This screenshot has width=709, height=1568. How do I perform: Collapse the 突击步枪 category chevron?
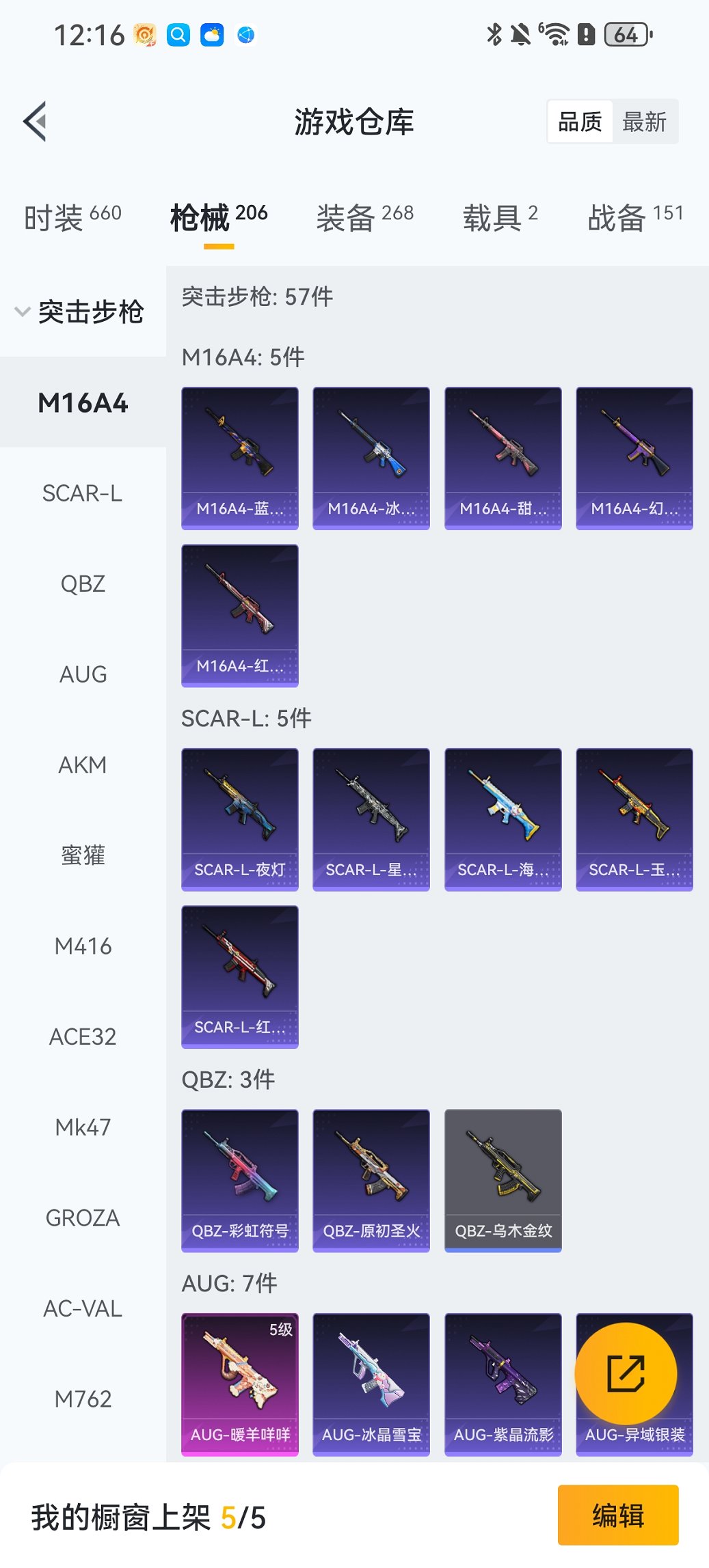(21, 312)
